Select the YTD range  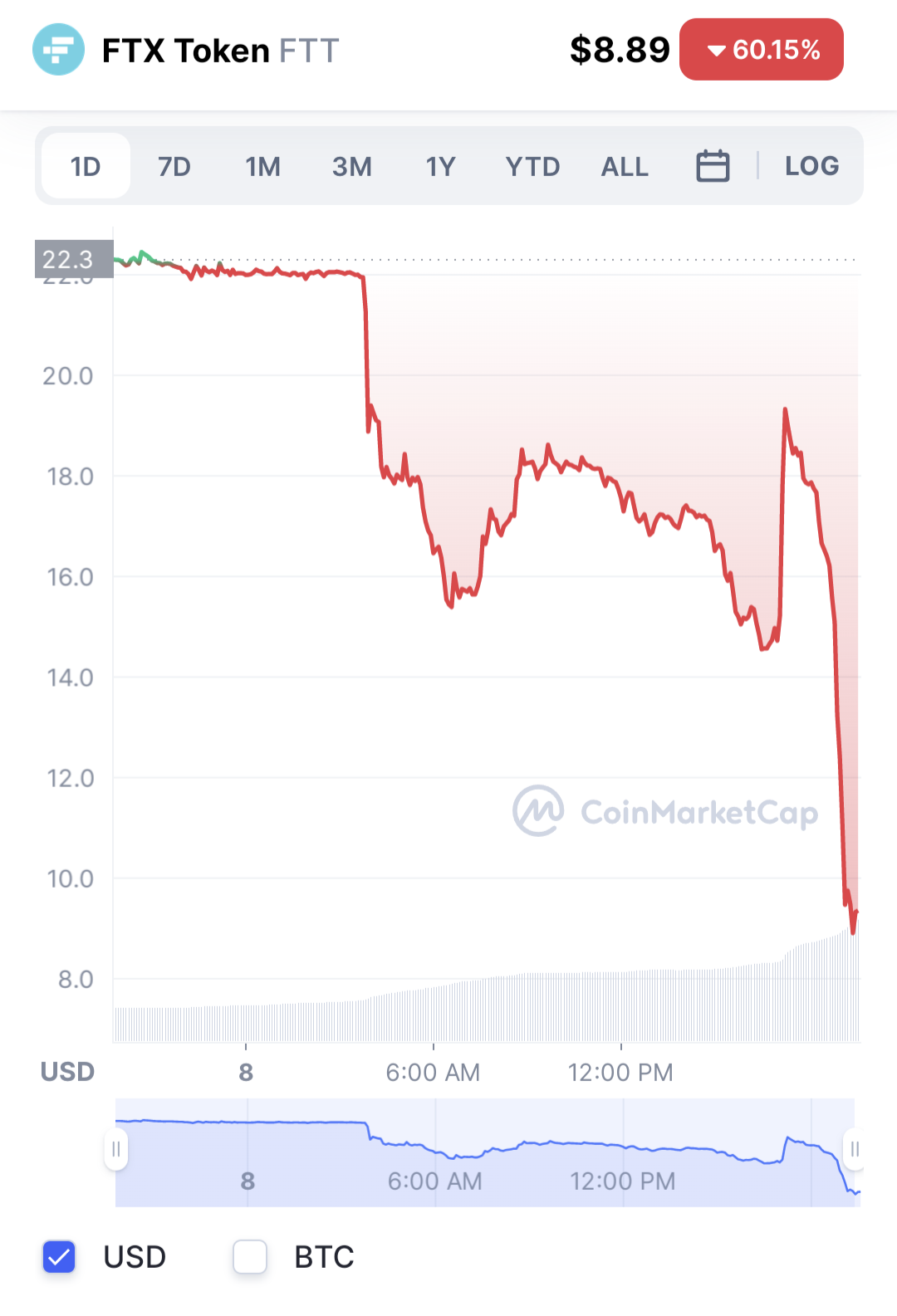[x=532, y=166]
